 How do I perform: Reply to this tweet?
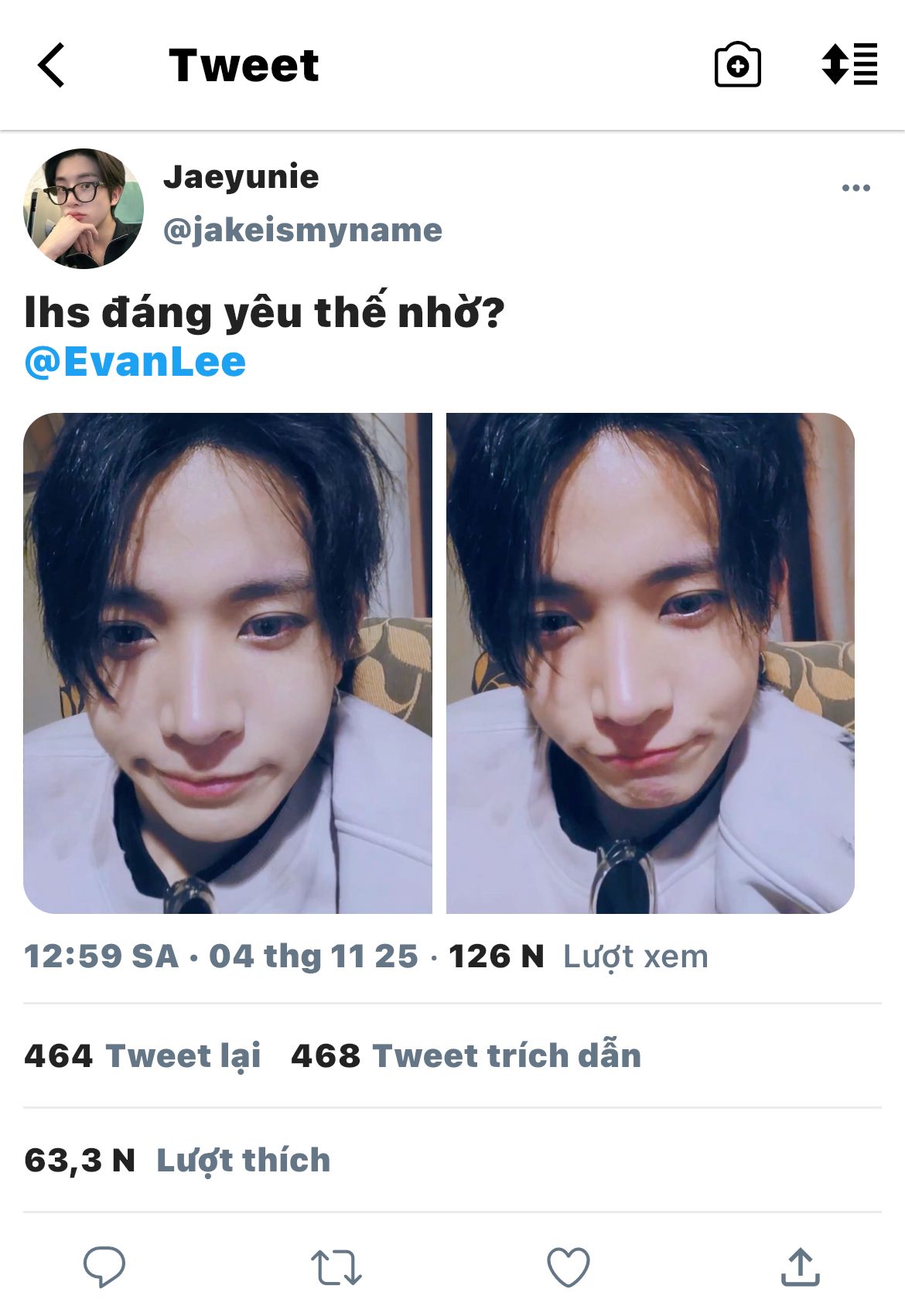tap(104, 1267)
